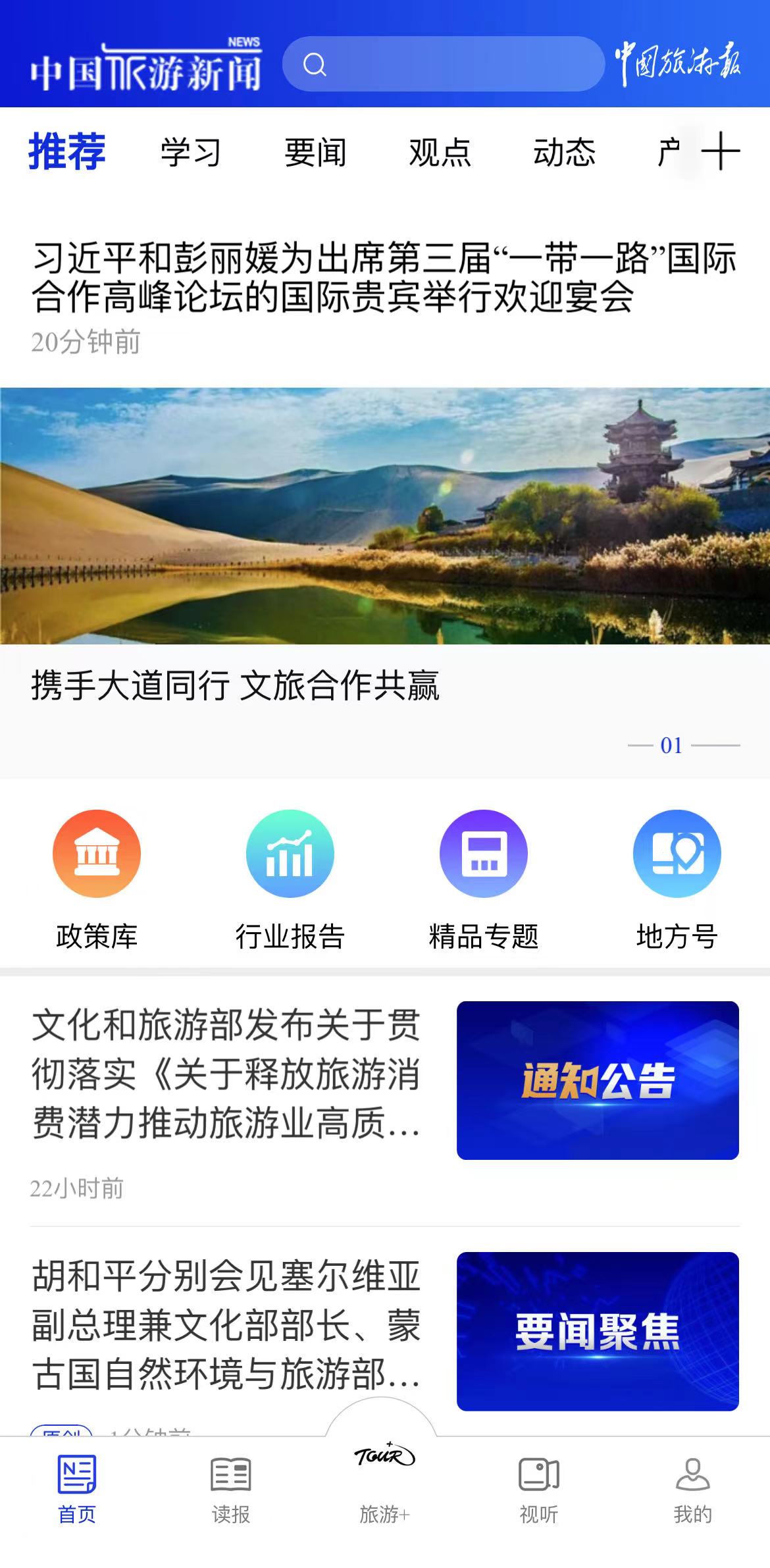Open the 胡和平 meeting news article
The width and height of the screenshot is (770, 1568).
226,1324
